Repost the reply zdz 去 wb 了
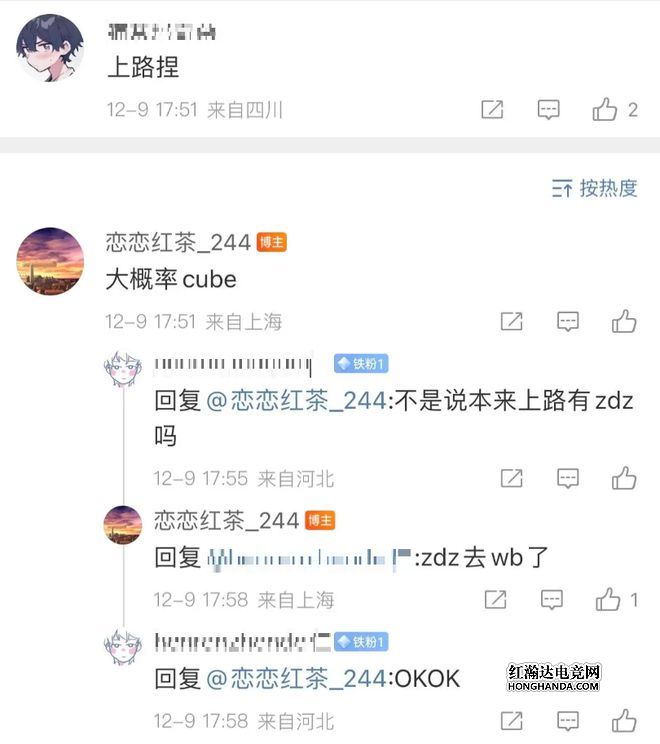 tap(495, 599)
